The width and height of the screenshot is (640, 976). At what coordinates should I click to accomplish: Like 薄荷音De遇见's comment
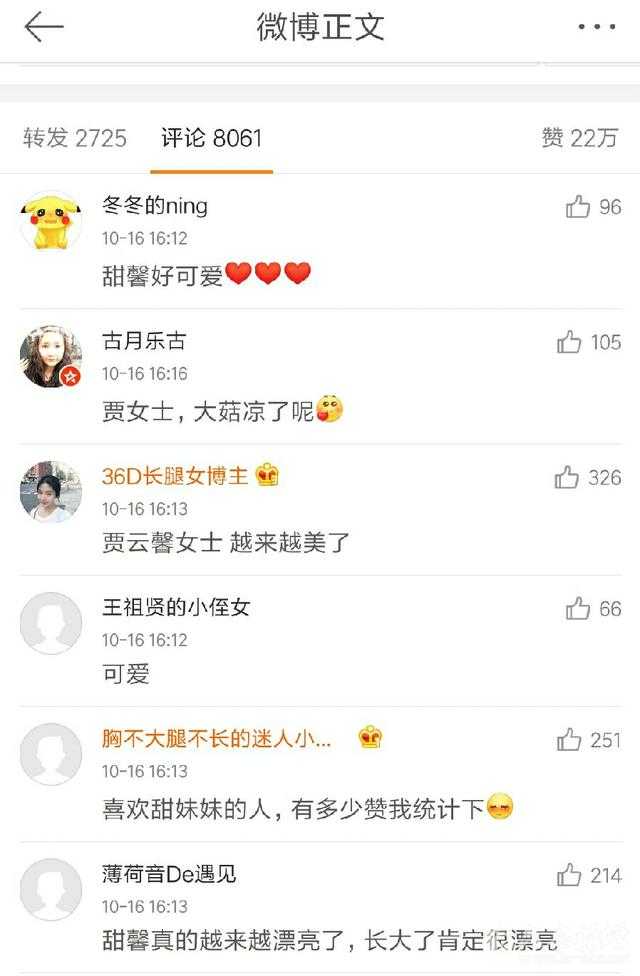(x=569, y=875)
